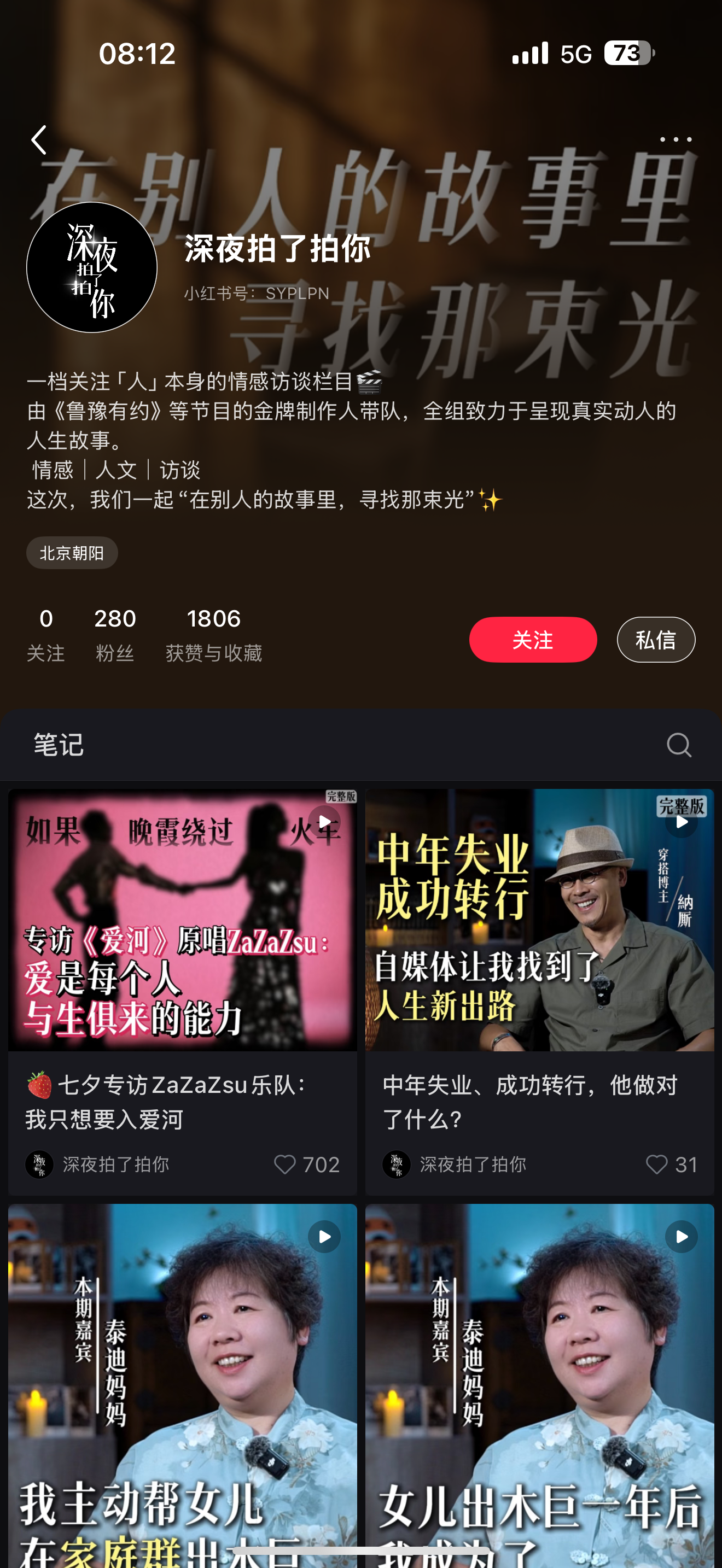The image size is (722, 1568).
Task: Select the 笔记 tab
Action: pos(59,745)
